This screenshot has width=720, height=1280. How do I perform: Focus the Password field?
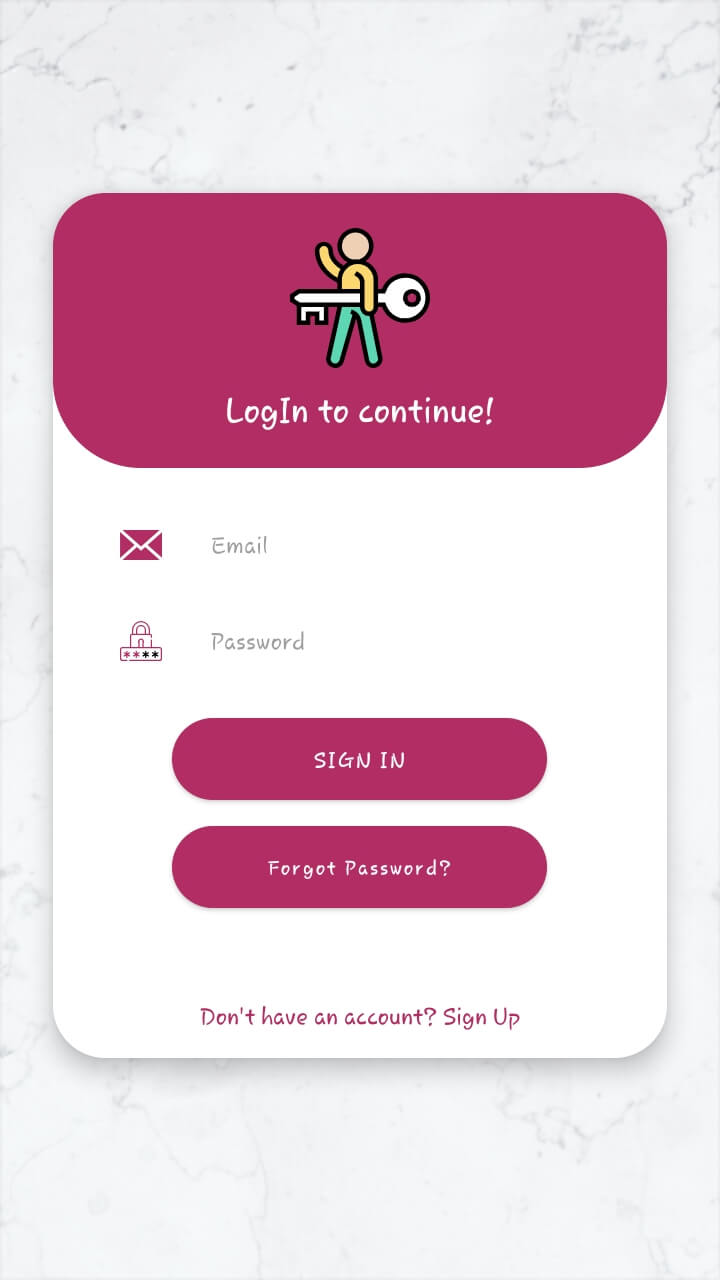coord(400,642)
